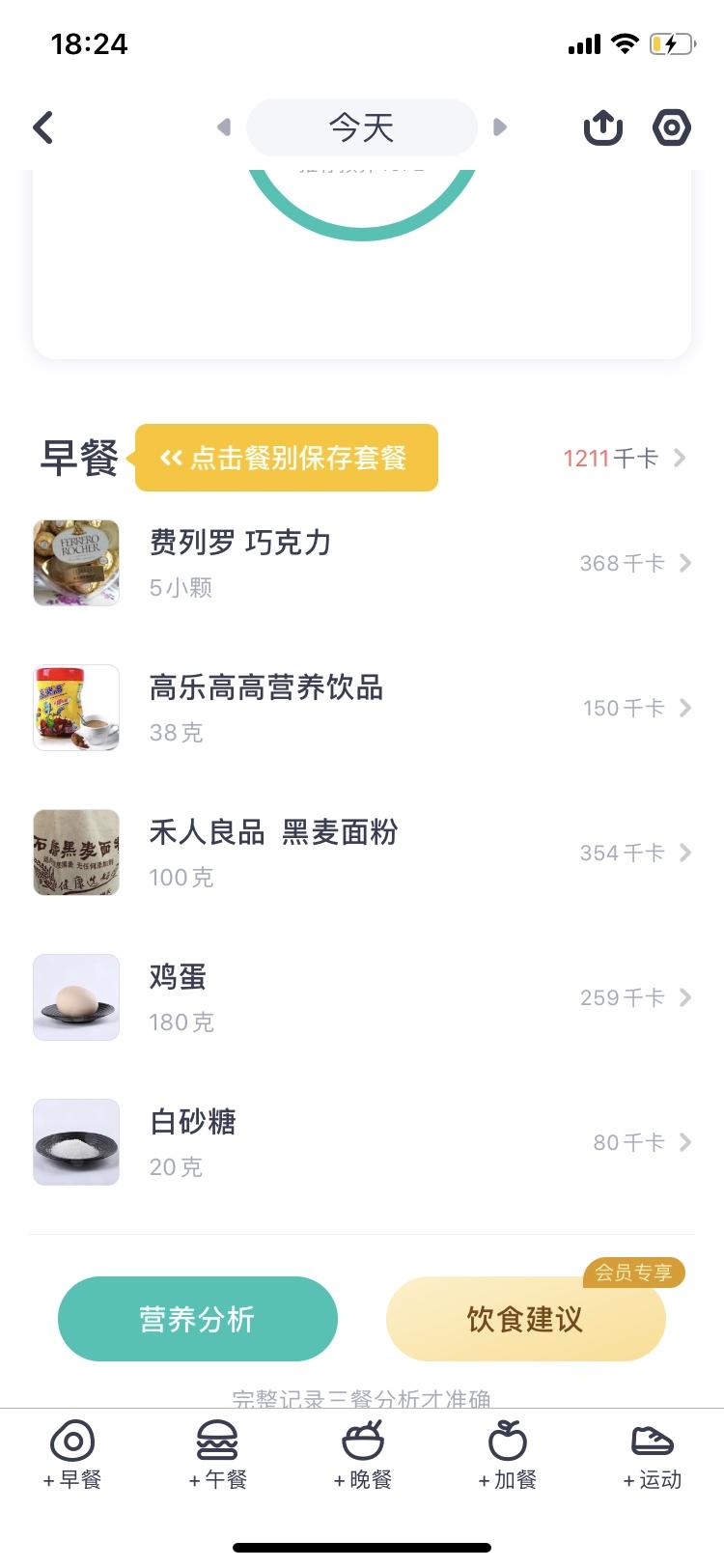Image resolution: width=724 pixels, height=1568 pixels.
Task: Open the 费列罗 巧克力 entry
Action: [x=362, y=563]
